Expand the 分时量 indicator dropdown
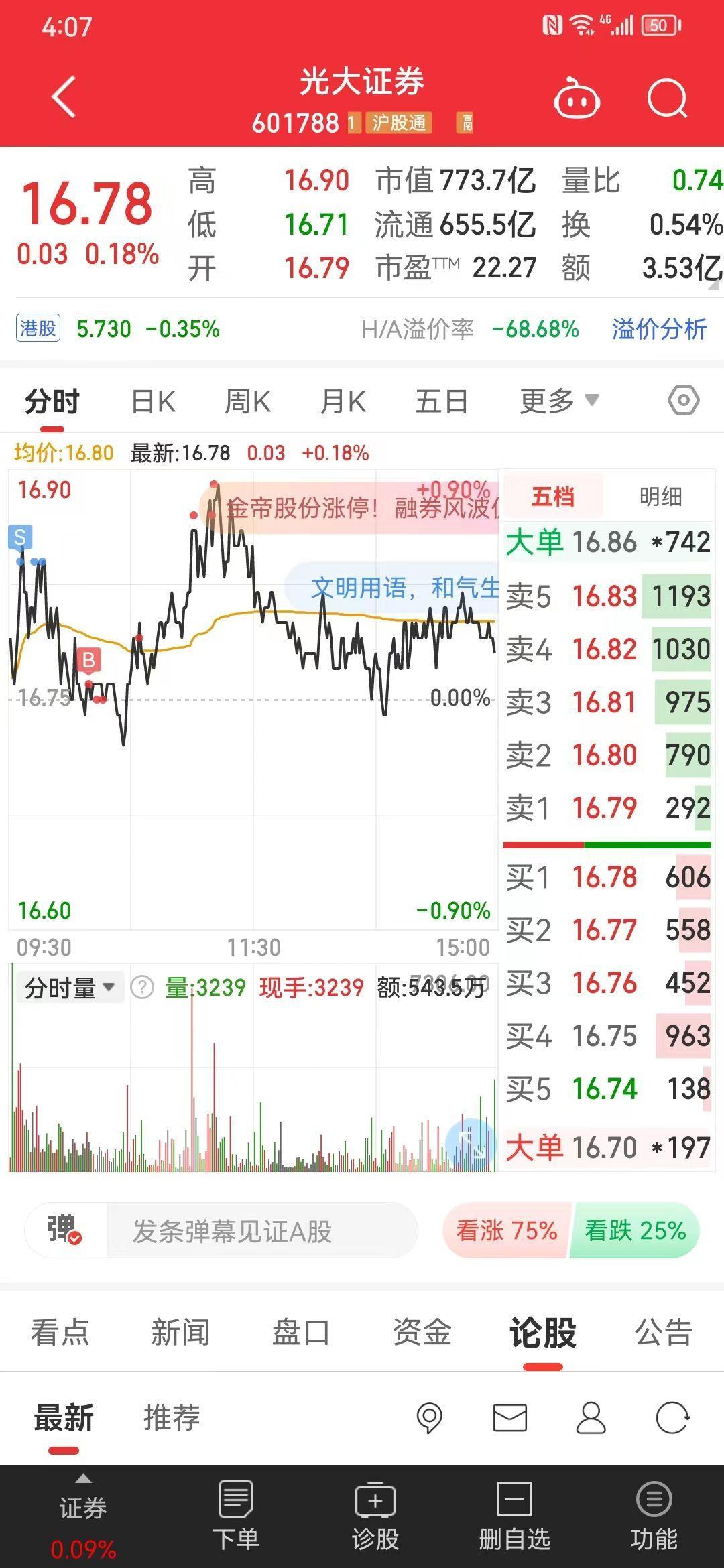Screen dimensions: 724x1568 (x=70, y=988)
